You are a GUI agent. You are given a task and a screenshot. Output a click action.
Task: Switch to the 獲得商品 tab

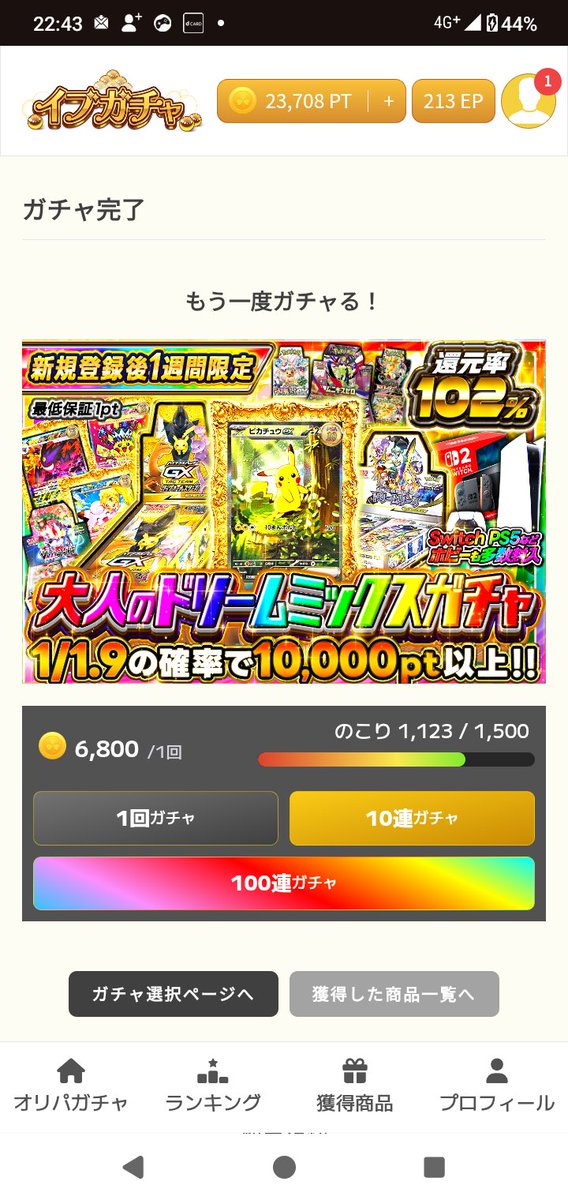click(x=355, y=1087)
